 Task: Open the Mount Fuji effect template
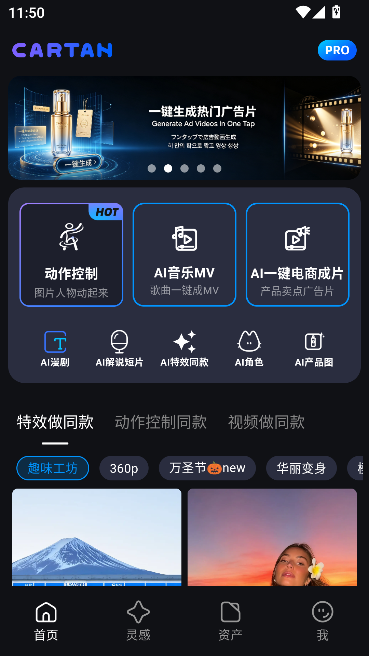[x=97, y=537]
